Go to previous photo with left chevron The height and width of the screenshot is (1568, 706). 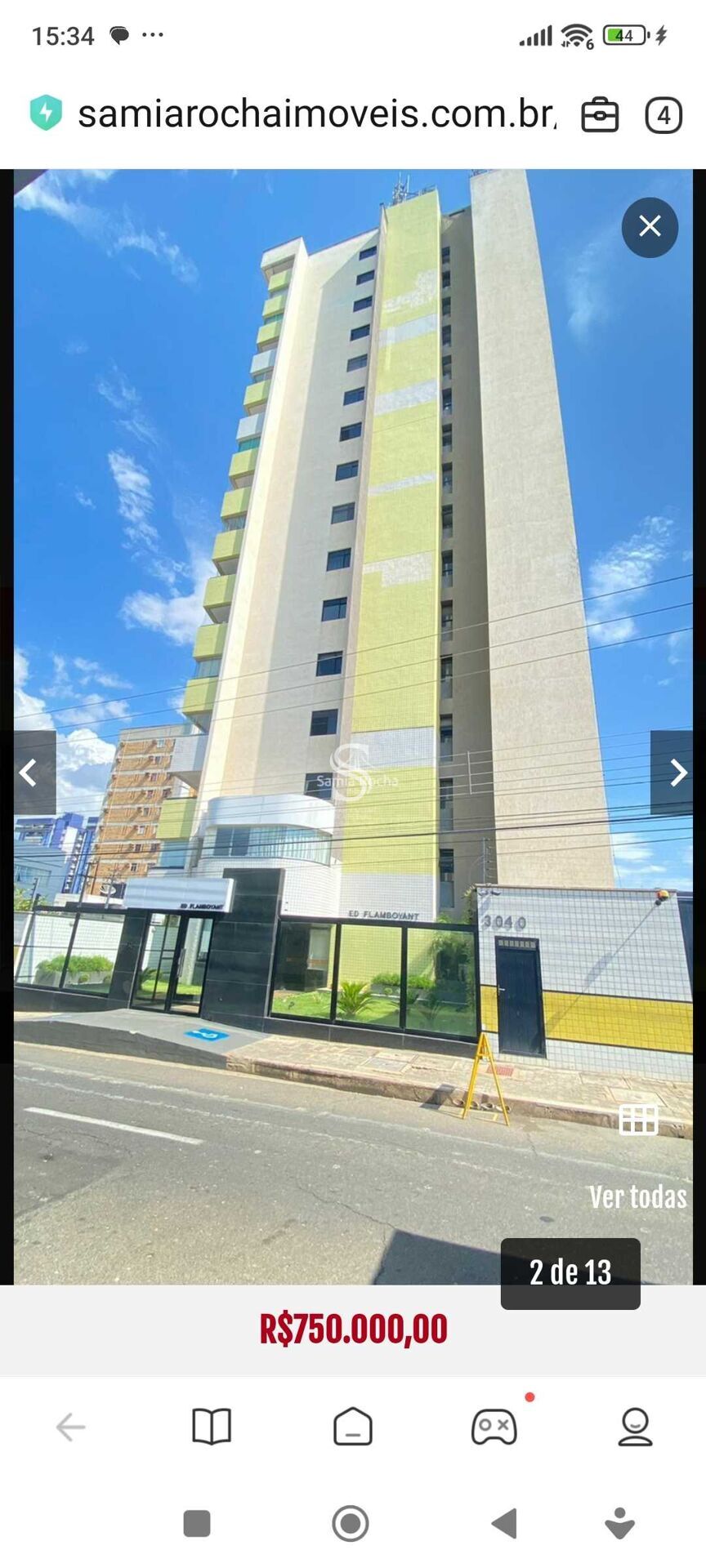29,773
